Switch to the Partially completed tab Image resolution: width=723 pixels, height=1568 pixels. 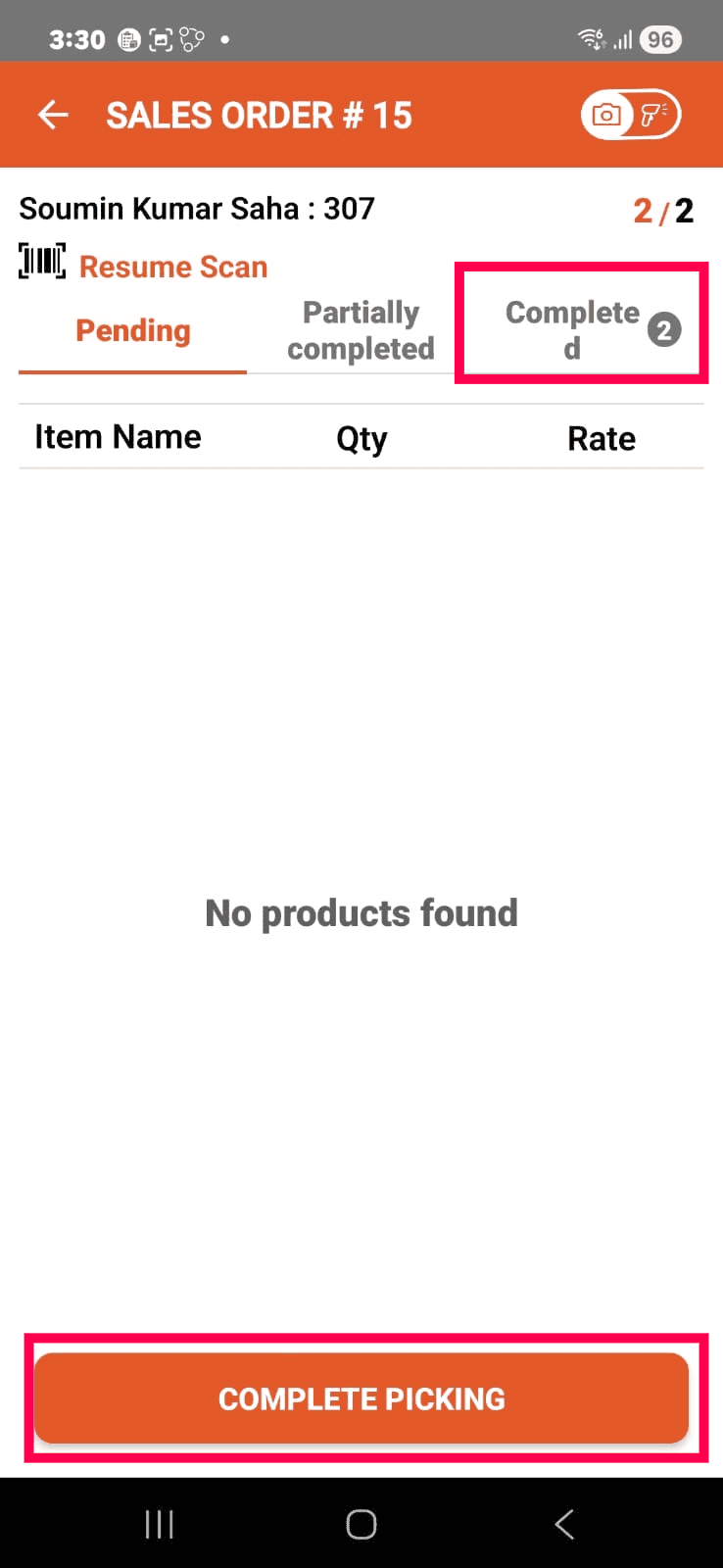[361, 331]
